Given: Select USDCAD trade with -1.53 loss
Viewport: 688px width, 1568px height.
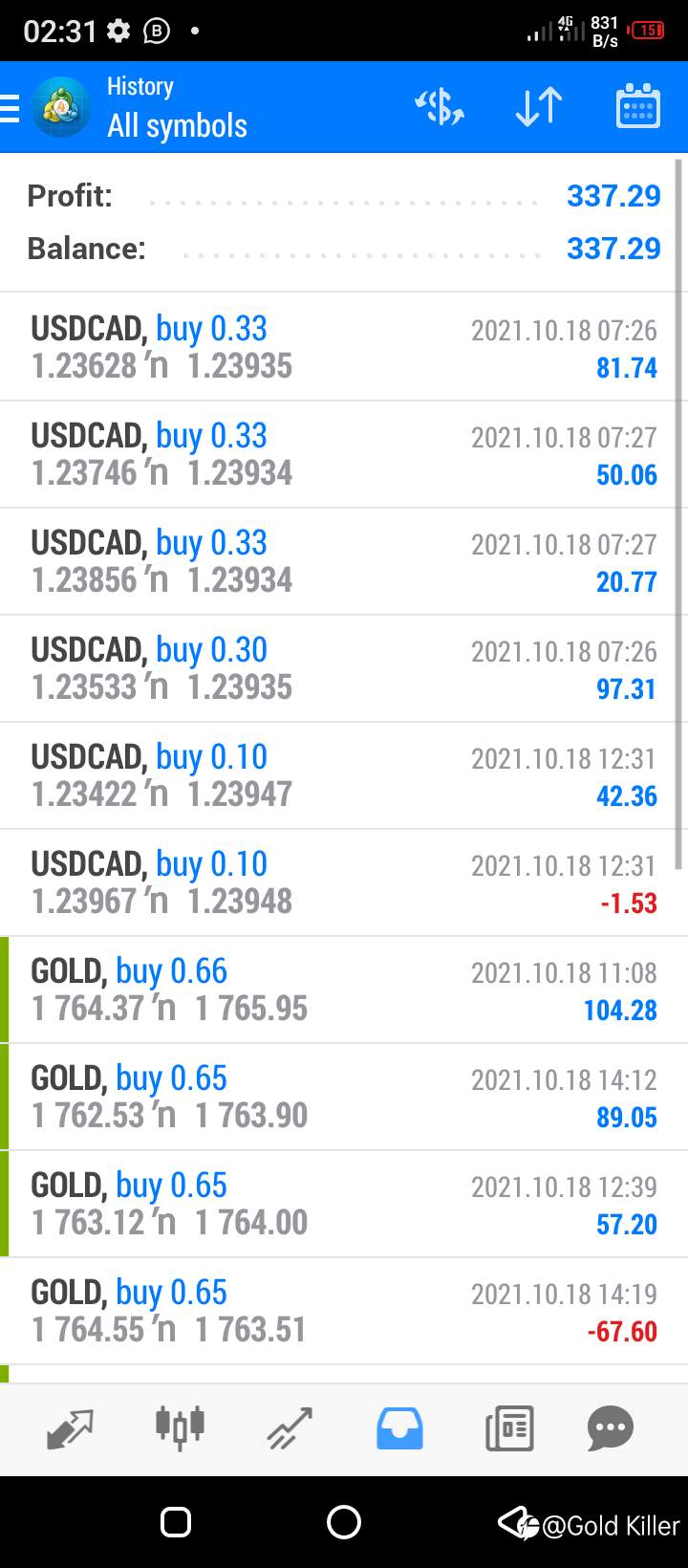Looking at the screenshot, I should coord(344,882).
